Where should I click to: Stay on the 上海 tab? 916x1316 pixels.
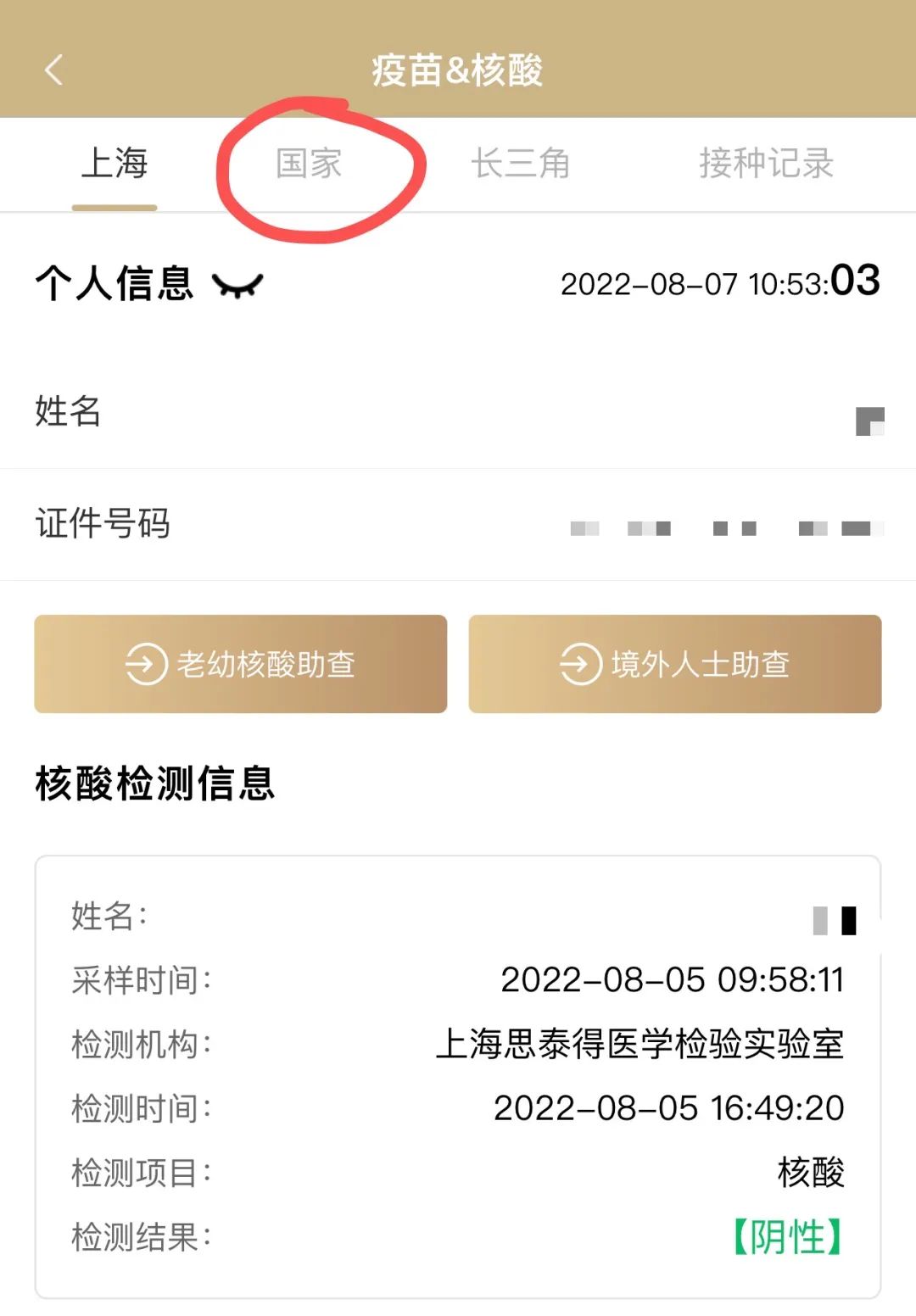[116, 164]
